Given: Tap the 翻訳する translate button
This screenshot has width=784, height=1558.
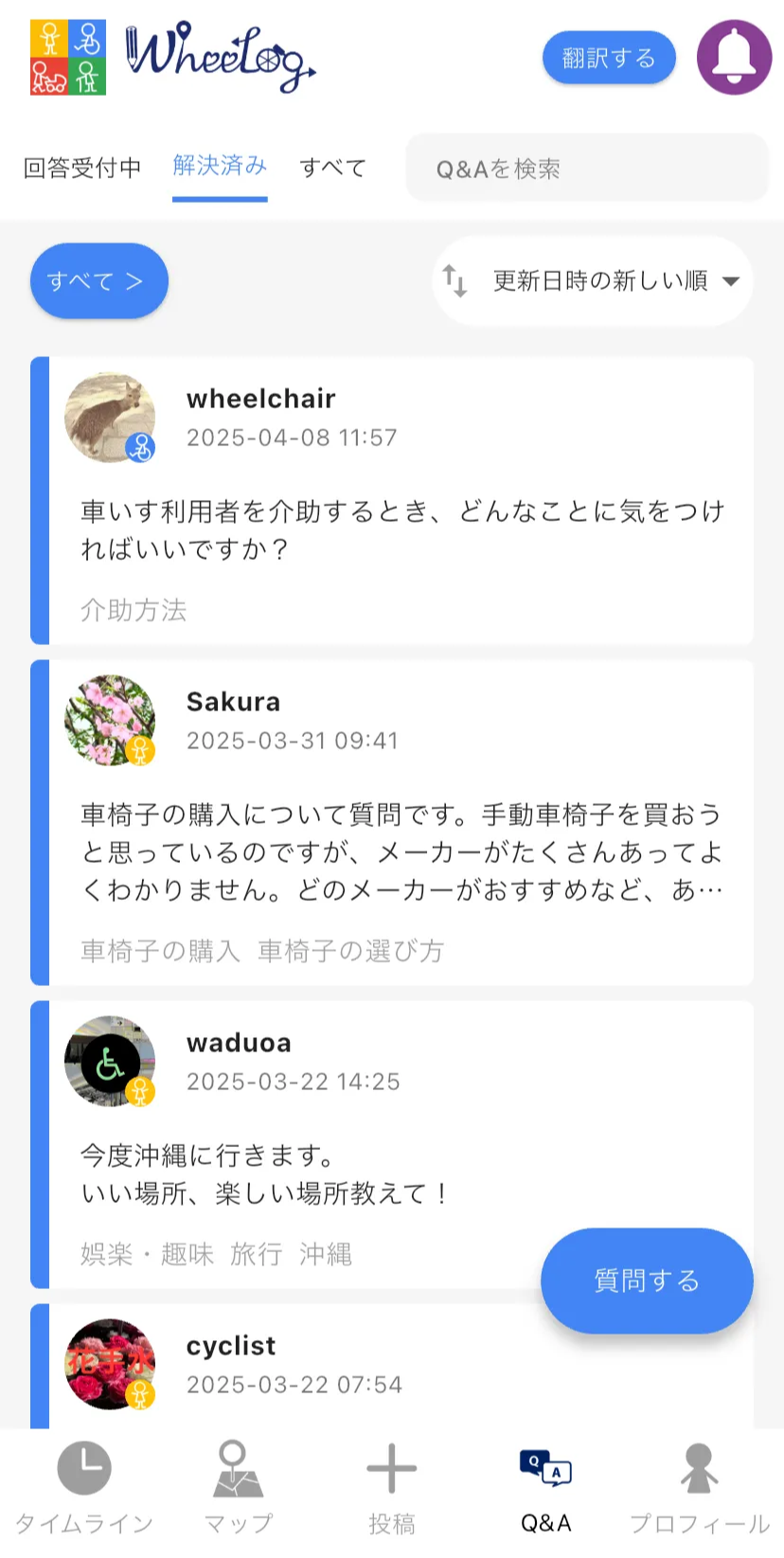Looking at the screenshot, I should coord(609,58).
